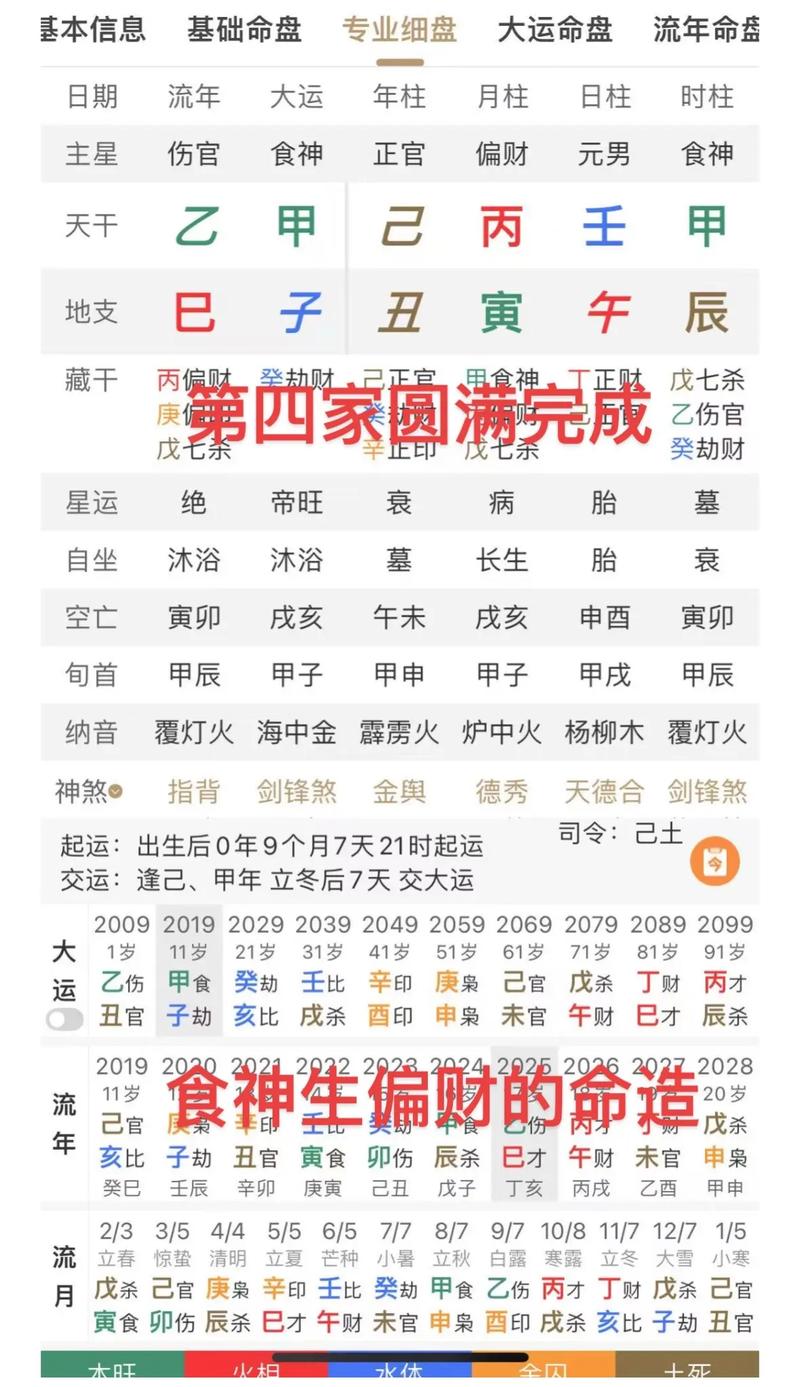Image resolution: width=800 pixels, height=1387 pixels.
Task: Select the 2029 癸亥 大运 column
Action: pos(256,971)
